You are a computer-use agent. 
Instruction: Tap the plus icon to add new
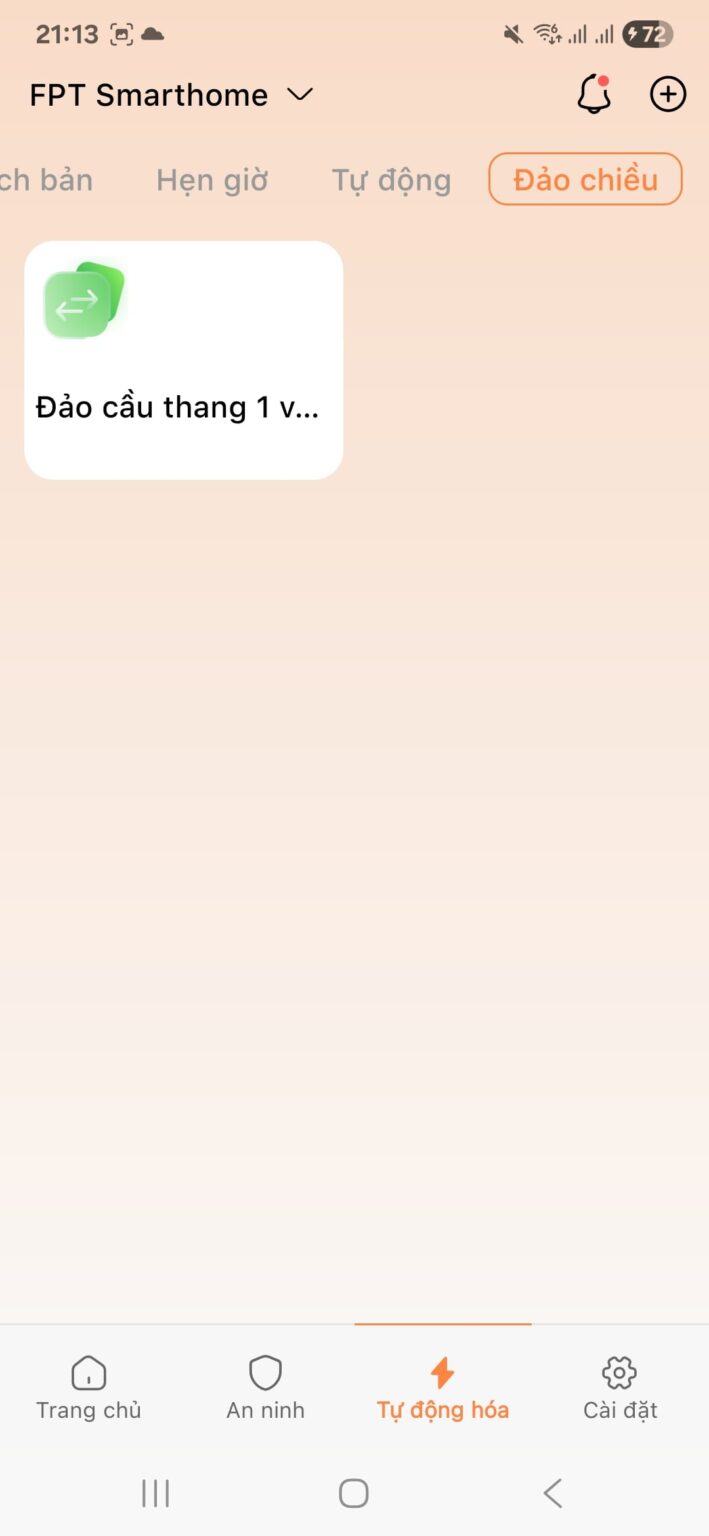(668, 95)
